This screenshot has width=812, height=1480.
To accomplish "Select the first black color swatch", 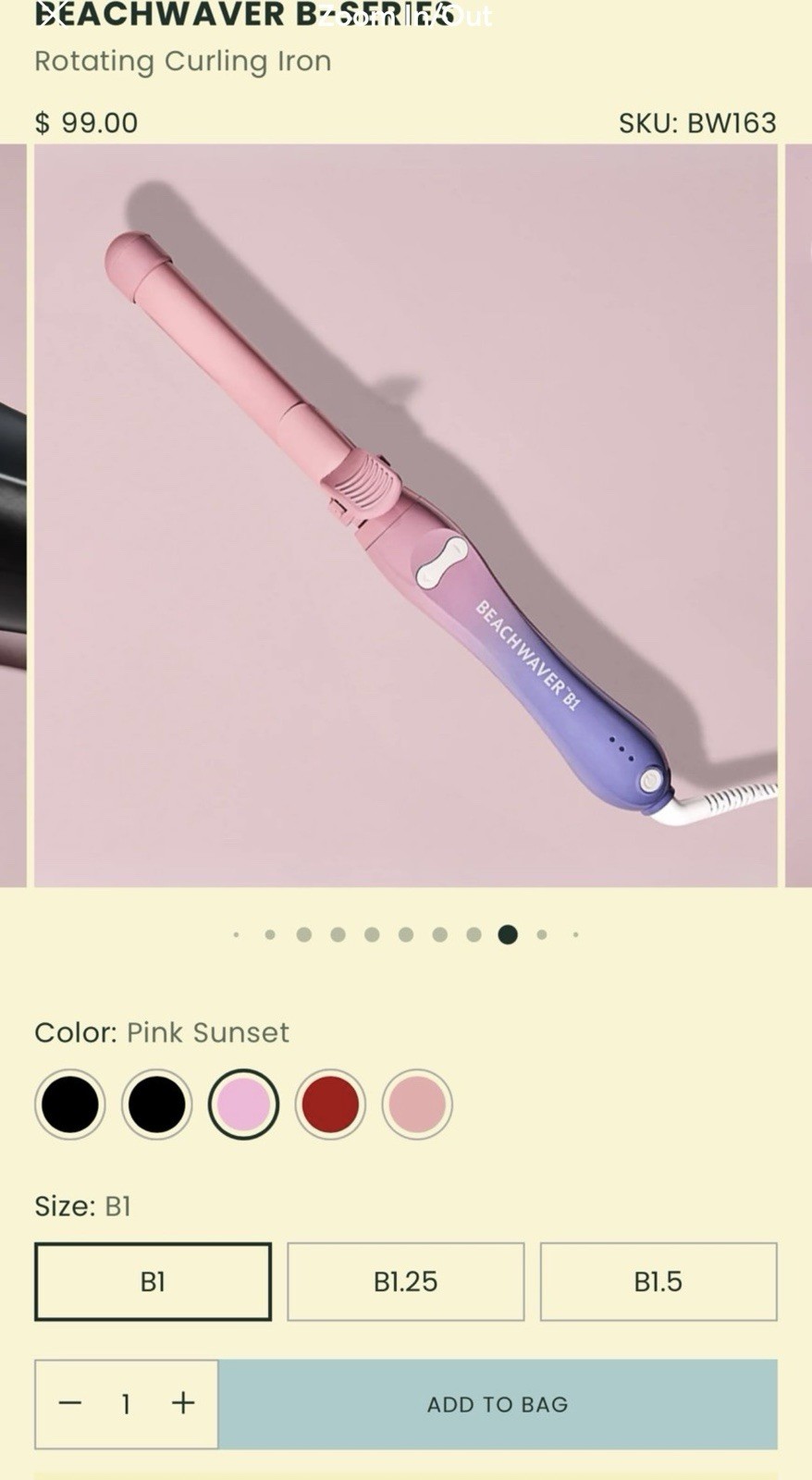I will (69, 1104).
